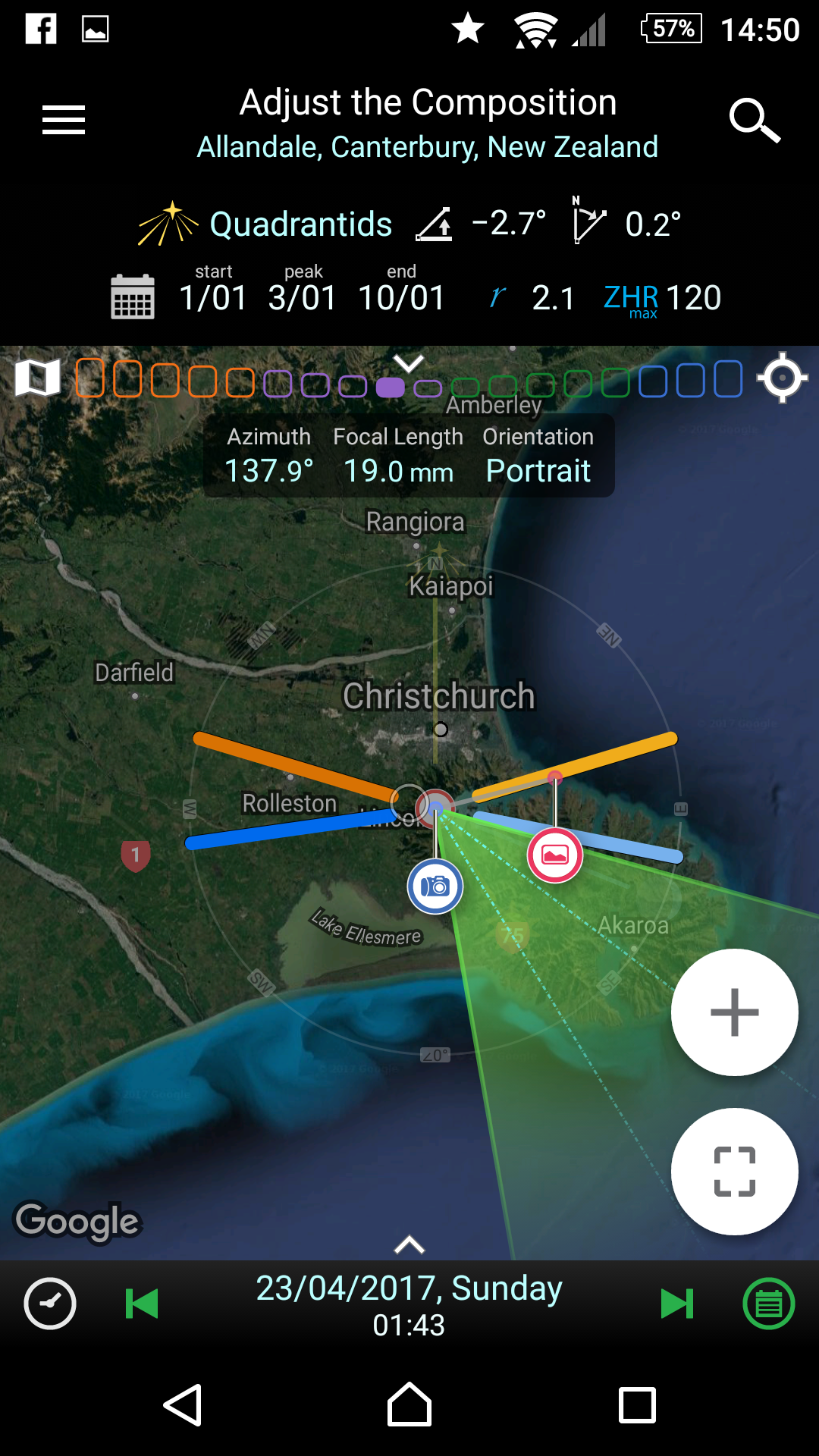Change the map type

click(38, 377)
